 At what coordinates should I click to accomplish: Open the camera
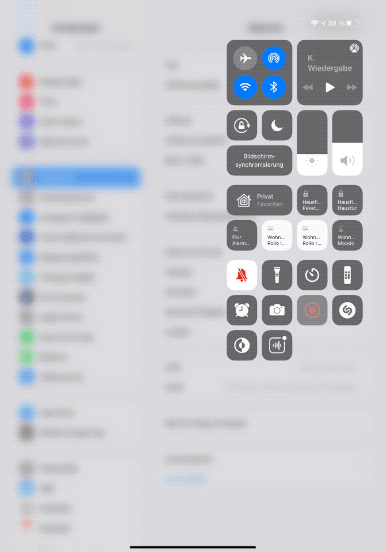click(x=277, y=310)
